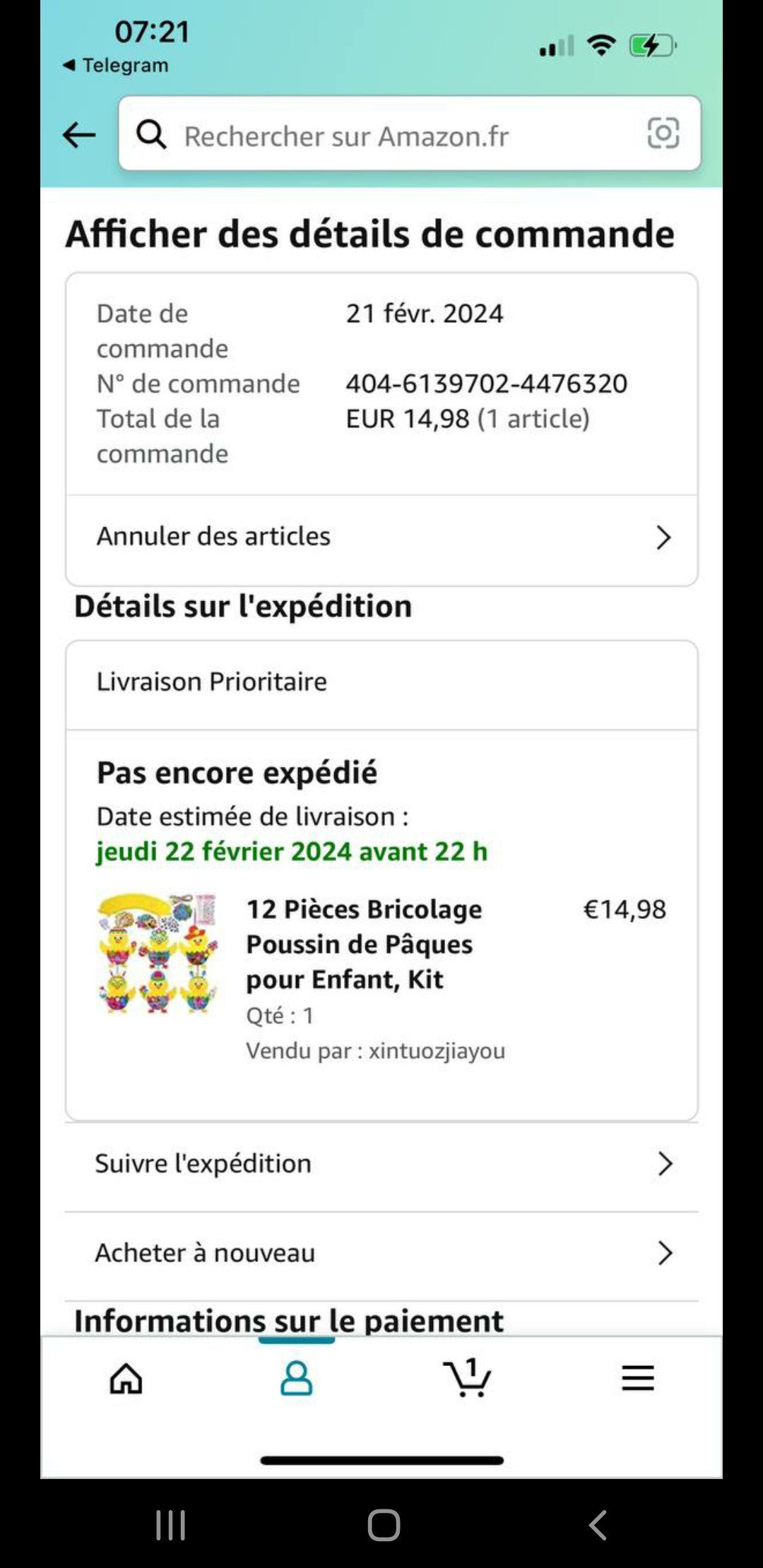Open the camera scan icon in search

point(663,133)
